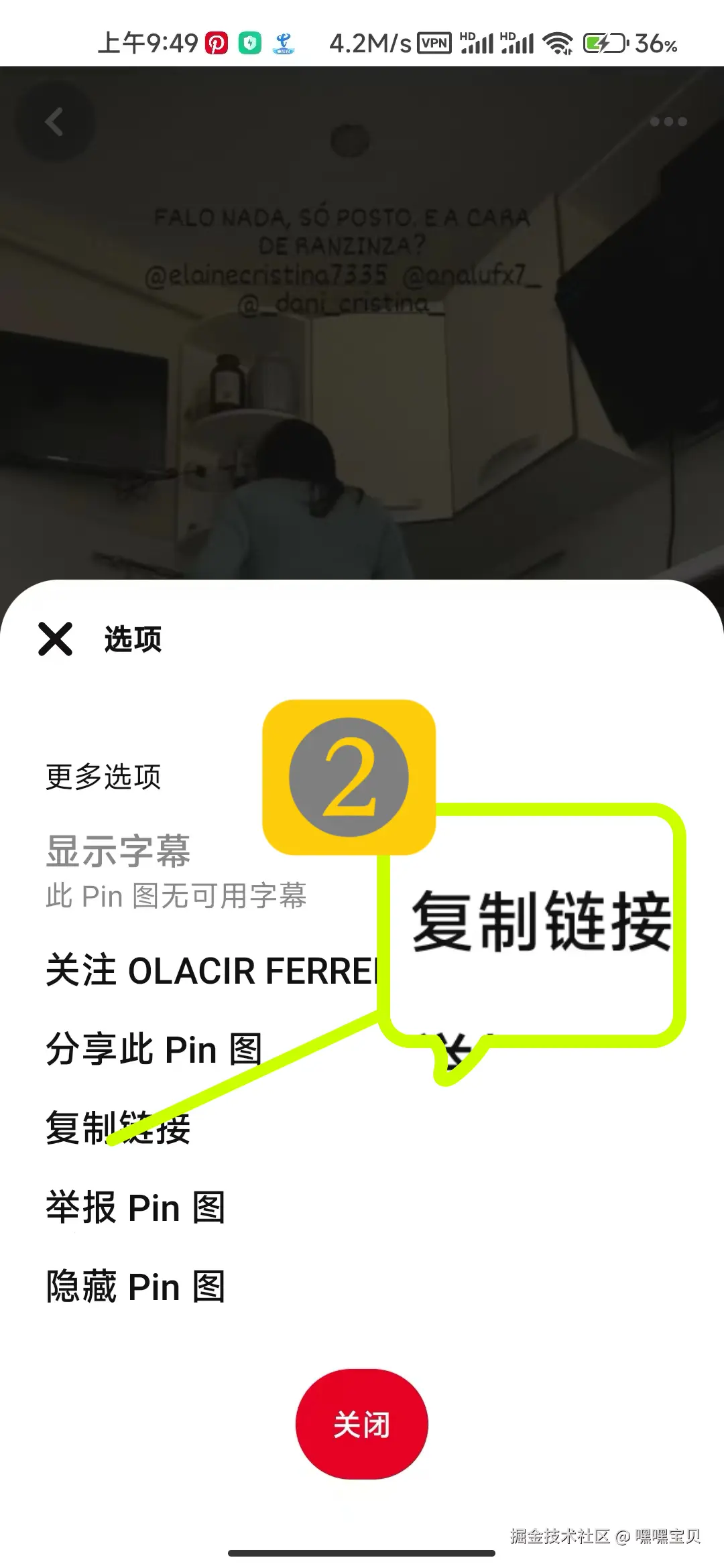Report this Pin via 举报 Pin 图
Viewport: 724px width, 1568px height.
tap(135, 1207)
